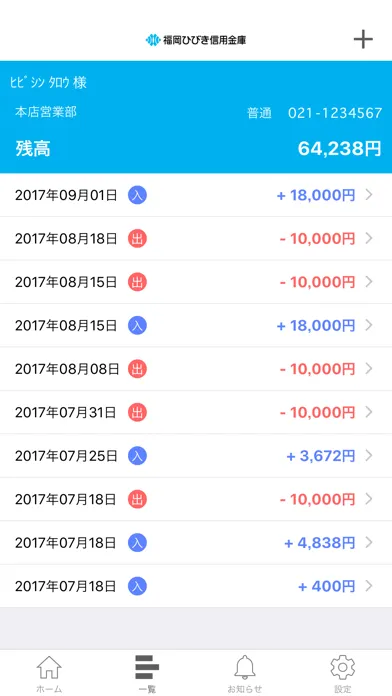
Task: Tap the plus icon to add account
Action: (x=363, y=40)
